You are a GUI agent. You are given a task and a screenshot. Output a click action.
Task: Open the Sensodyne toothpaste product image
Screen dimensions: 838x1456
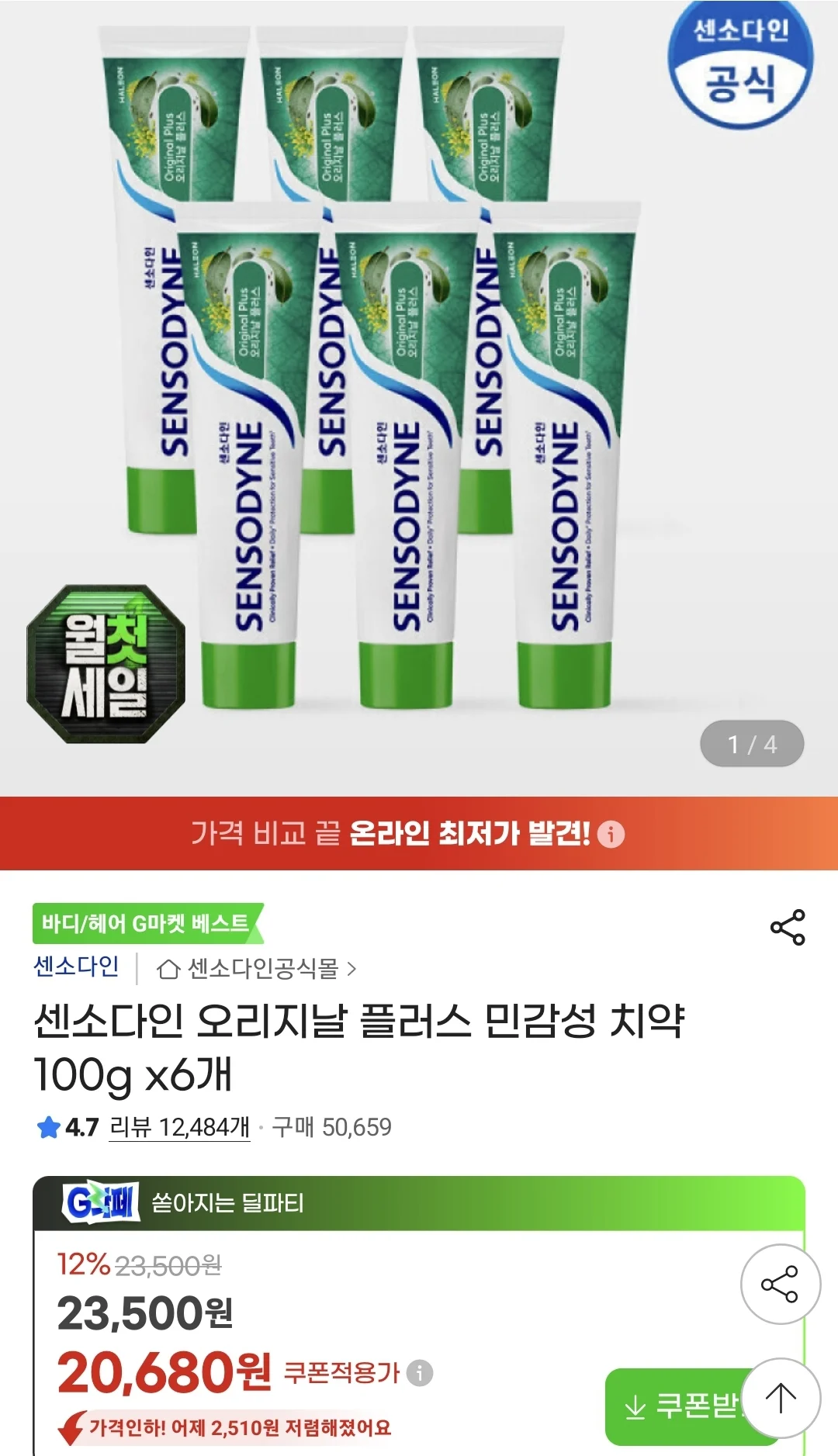pos(419,397)
